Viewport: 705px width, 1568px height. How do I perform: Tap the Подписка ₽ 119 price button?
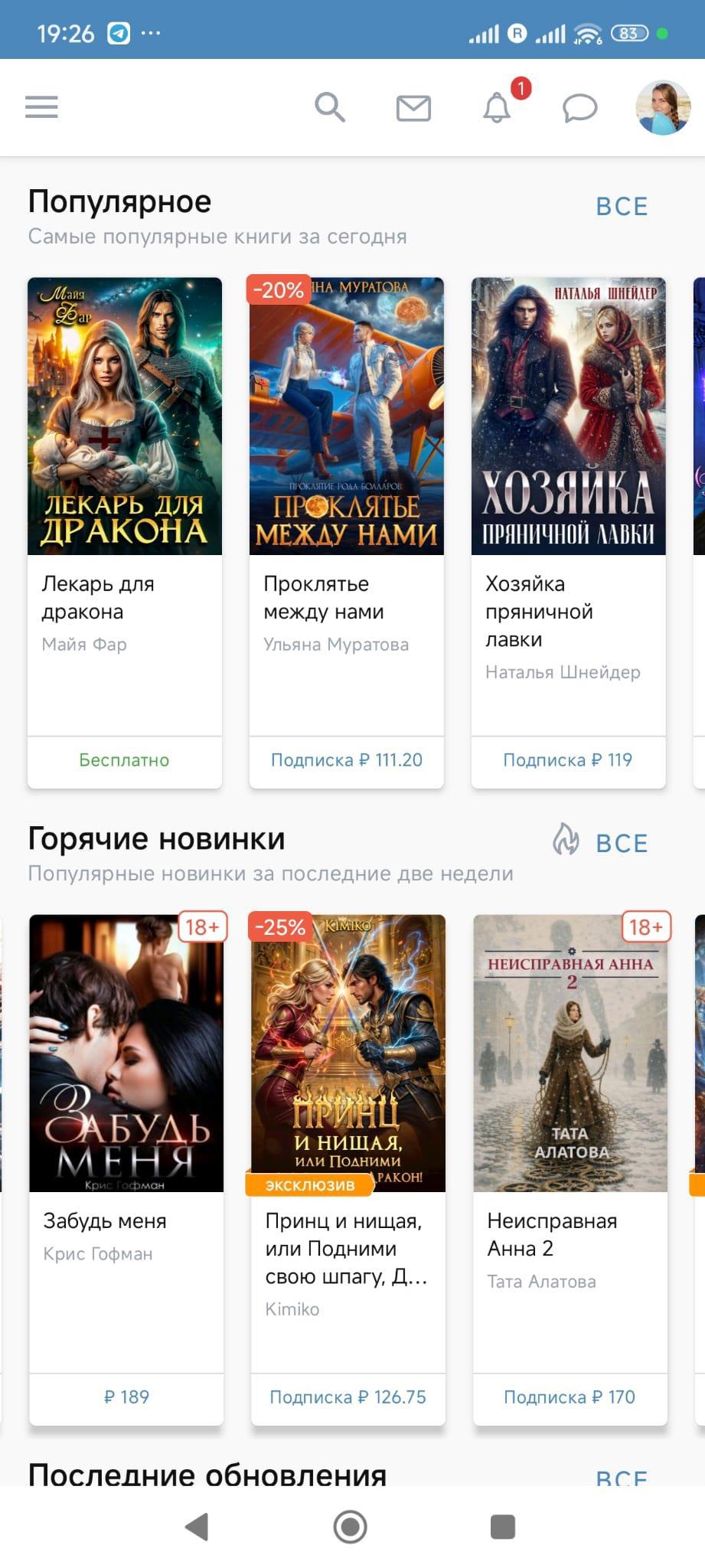(568, 760)
